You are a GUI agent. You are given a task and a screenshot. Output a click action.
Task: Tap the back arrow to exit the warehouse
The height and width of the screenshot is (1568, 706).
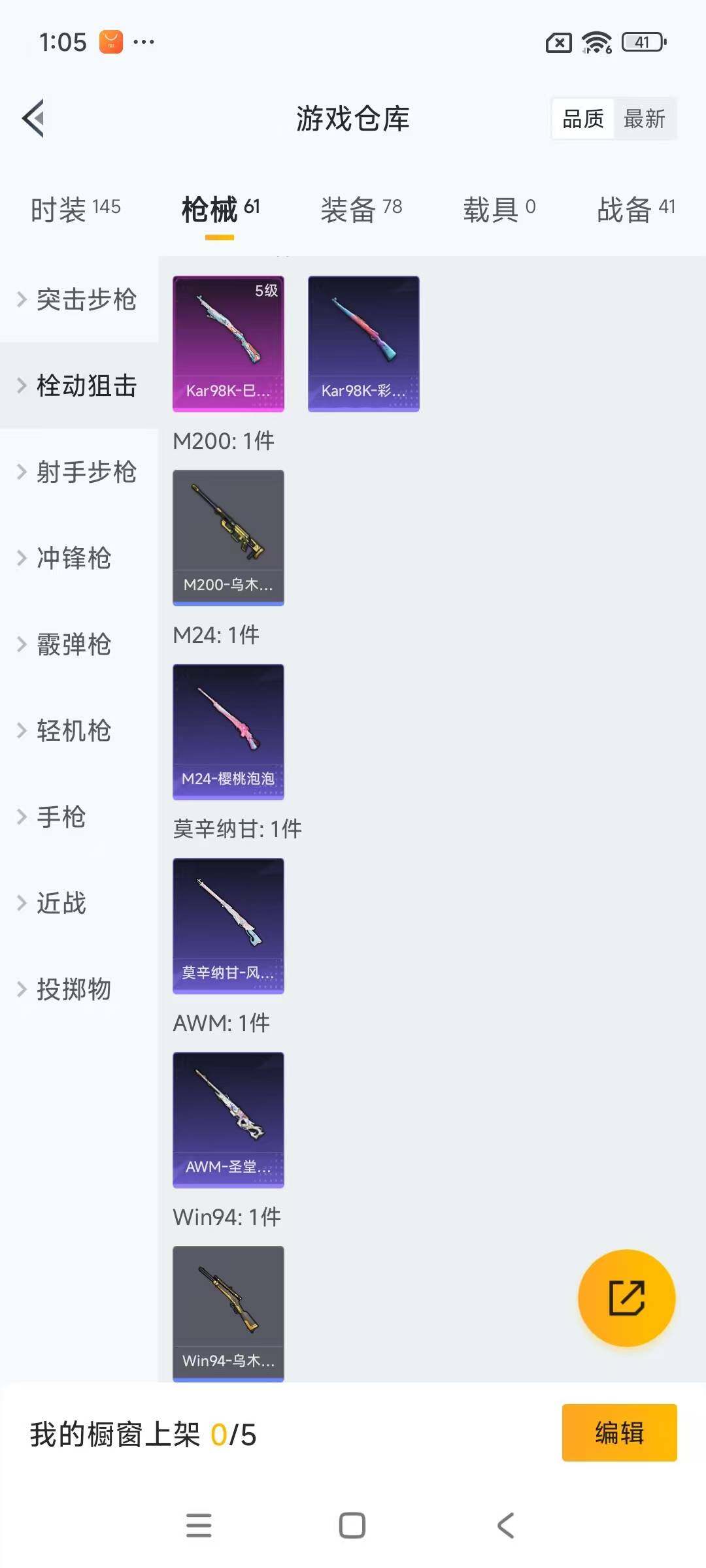coord(32,119)
